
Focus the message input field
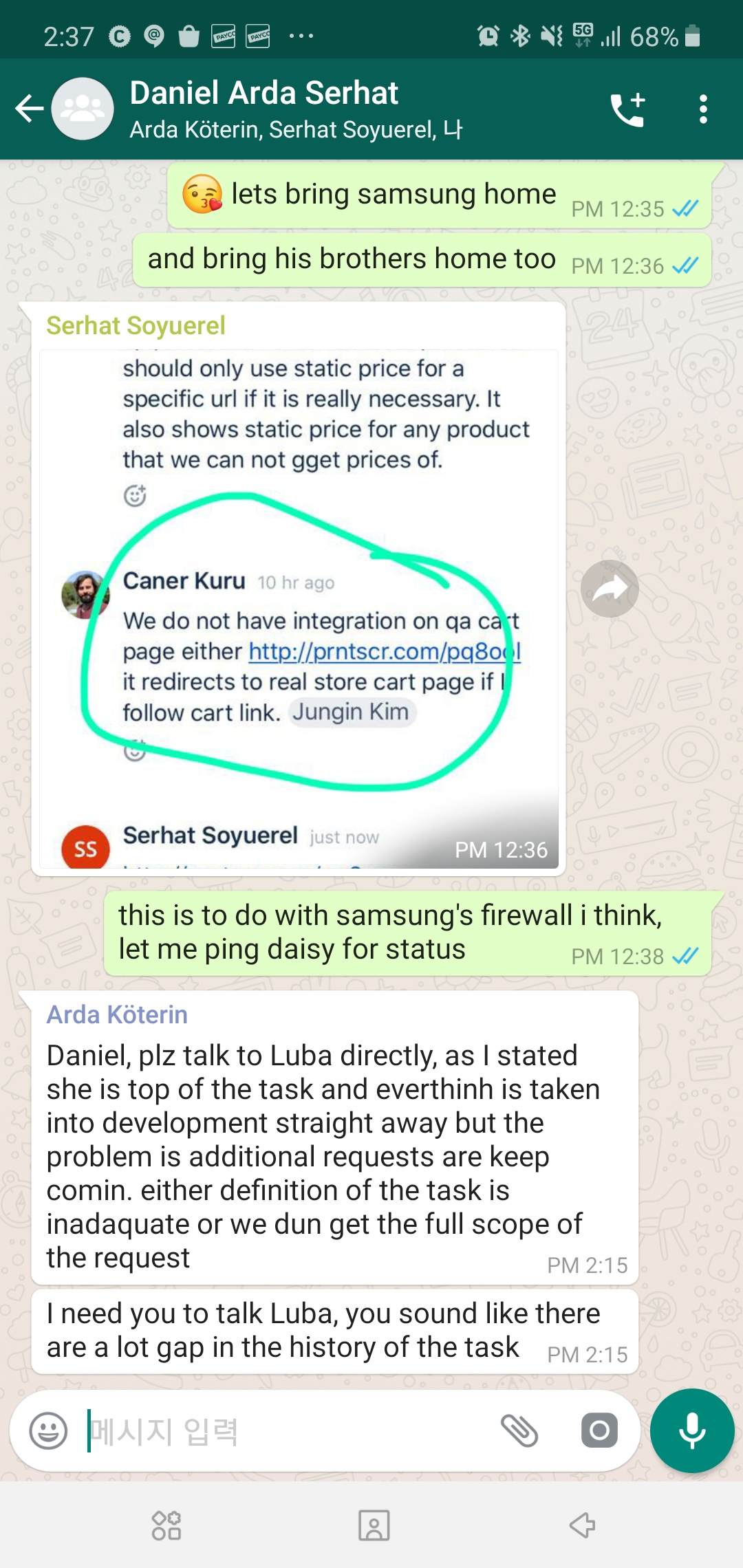click(x=289, y=1431)
